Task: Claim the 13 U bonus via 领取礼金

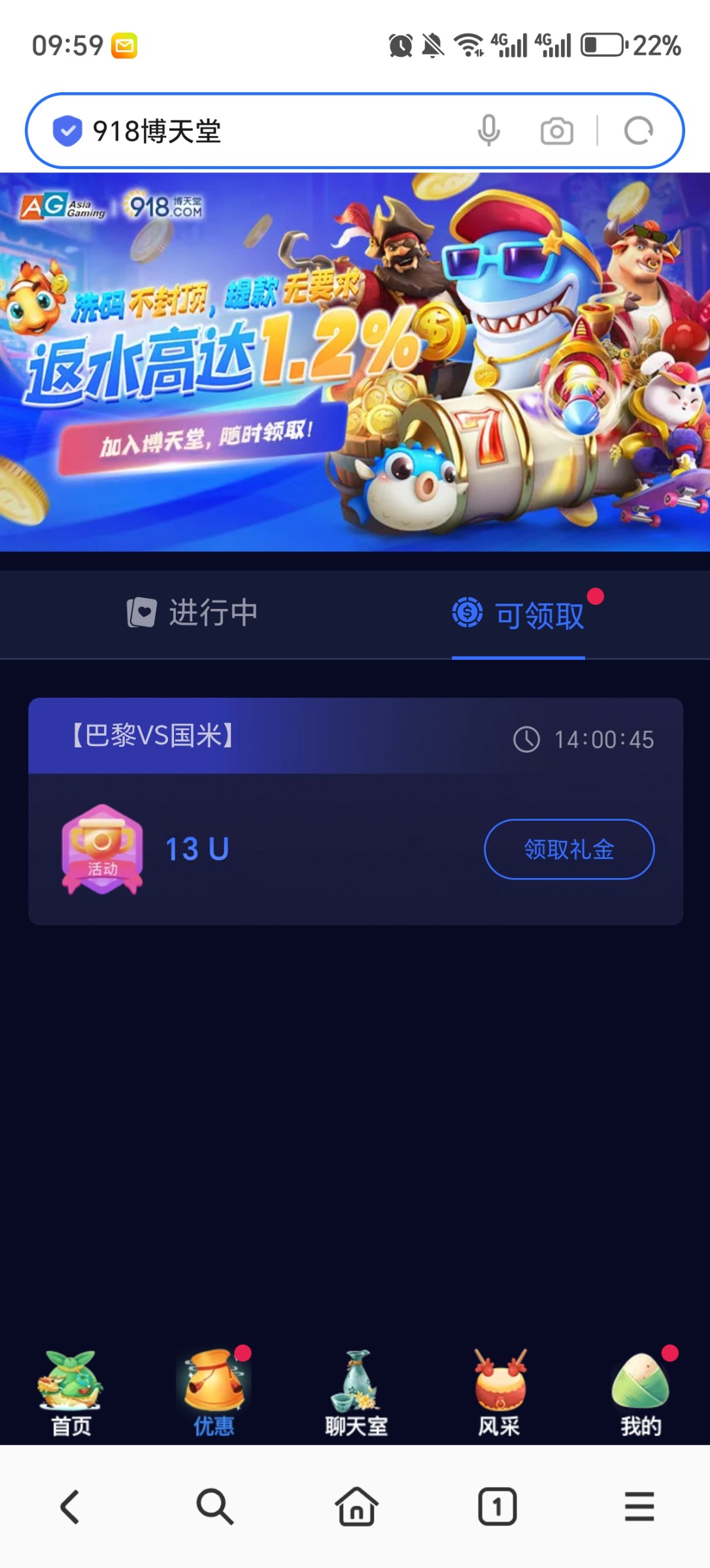Action: (x=568, y=849)
